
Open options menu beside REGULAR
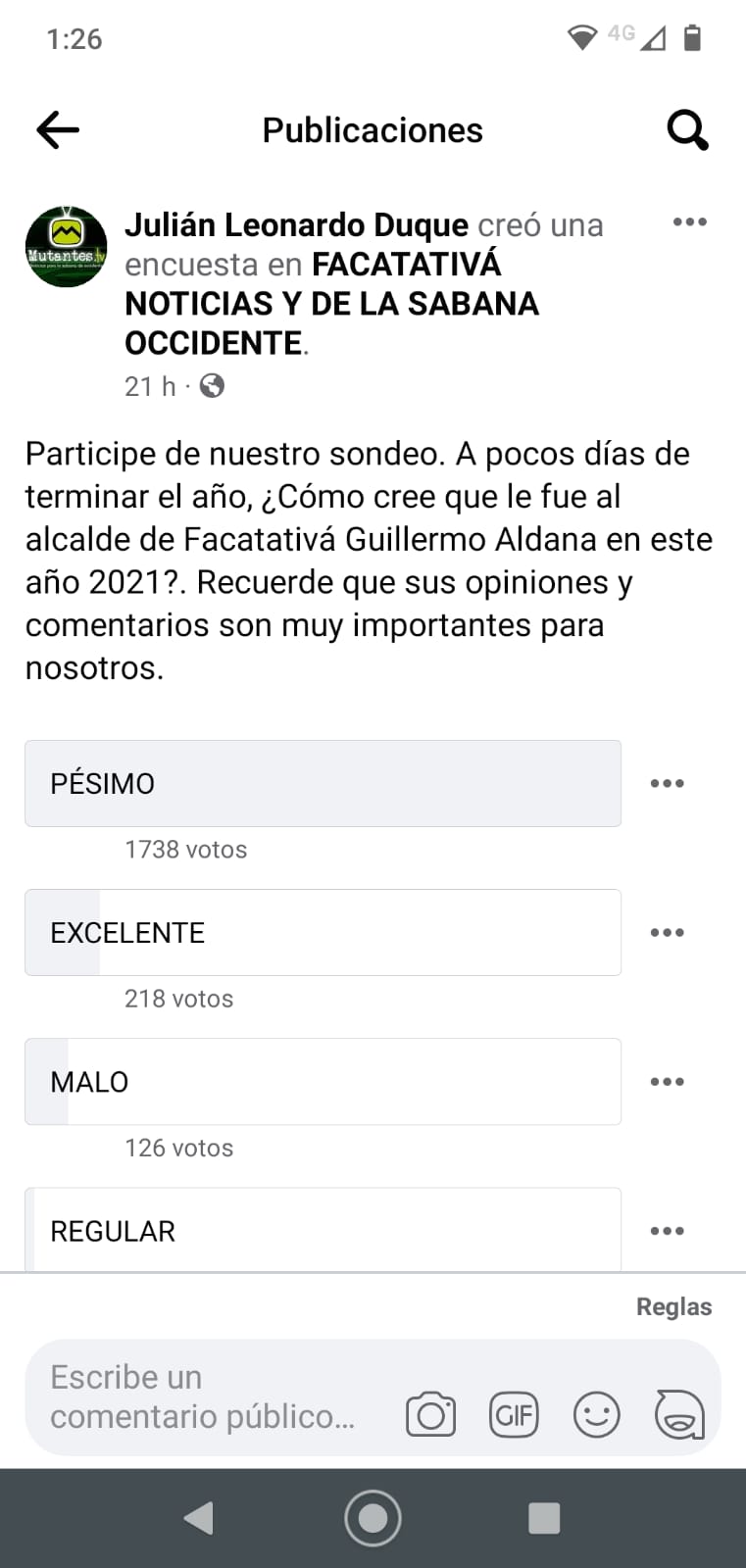click(x=667, y=1231)
